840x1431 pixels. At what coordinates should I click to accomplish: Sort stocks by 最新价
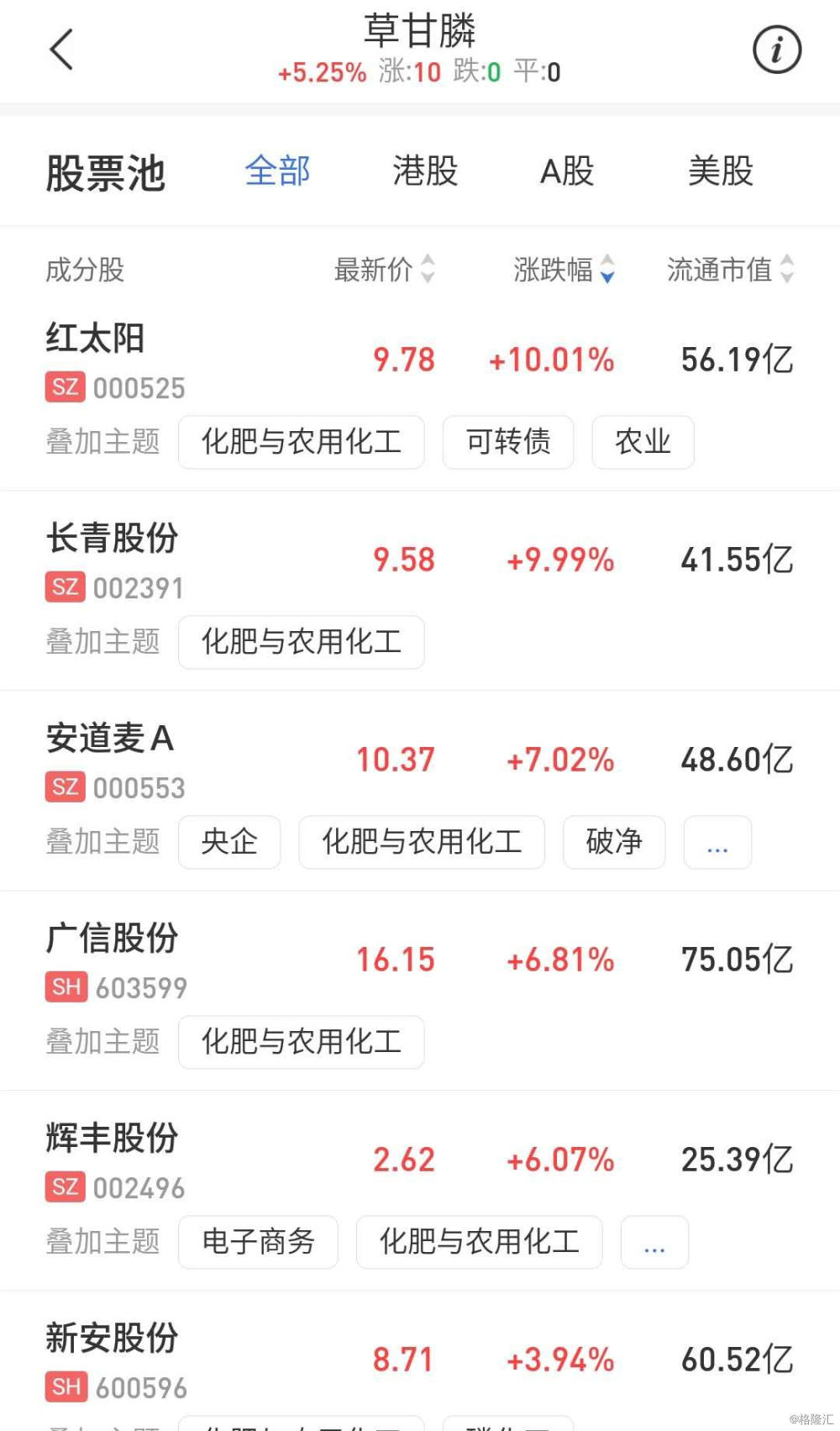pyautogui.click(x=385, y=270)
